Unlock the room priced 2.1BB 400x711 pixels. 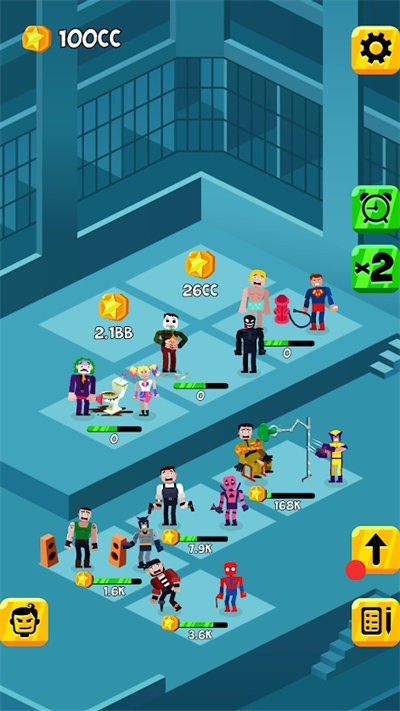[113, 317]
